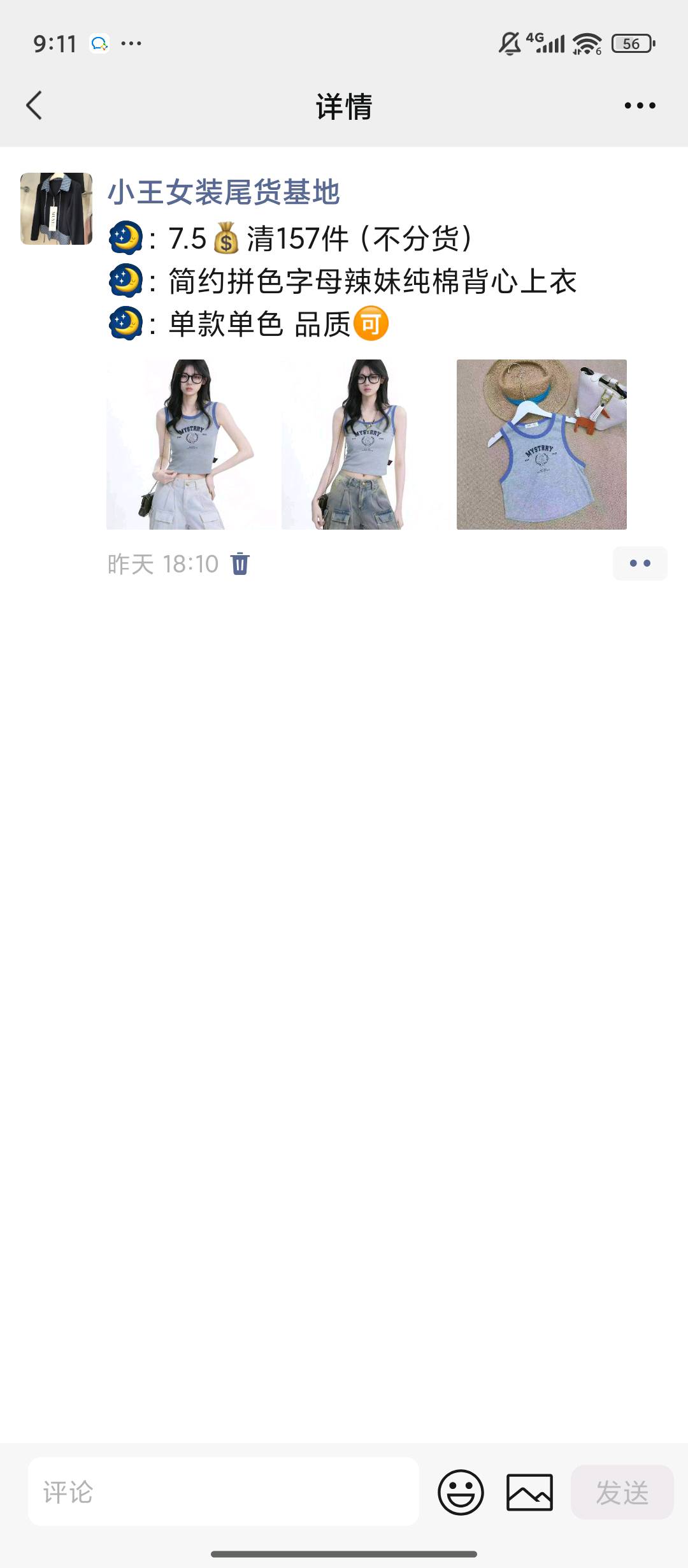This screenshot has height=1568, width=688.
Task: Tap the three-dot icon beside the status clock
Action: [x=133, y=44]
